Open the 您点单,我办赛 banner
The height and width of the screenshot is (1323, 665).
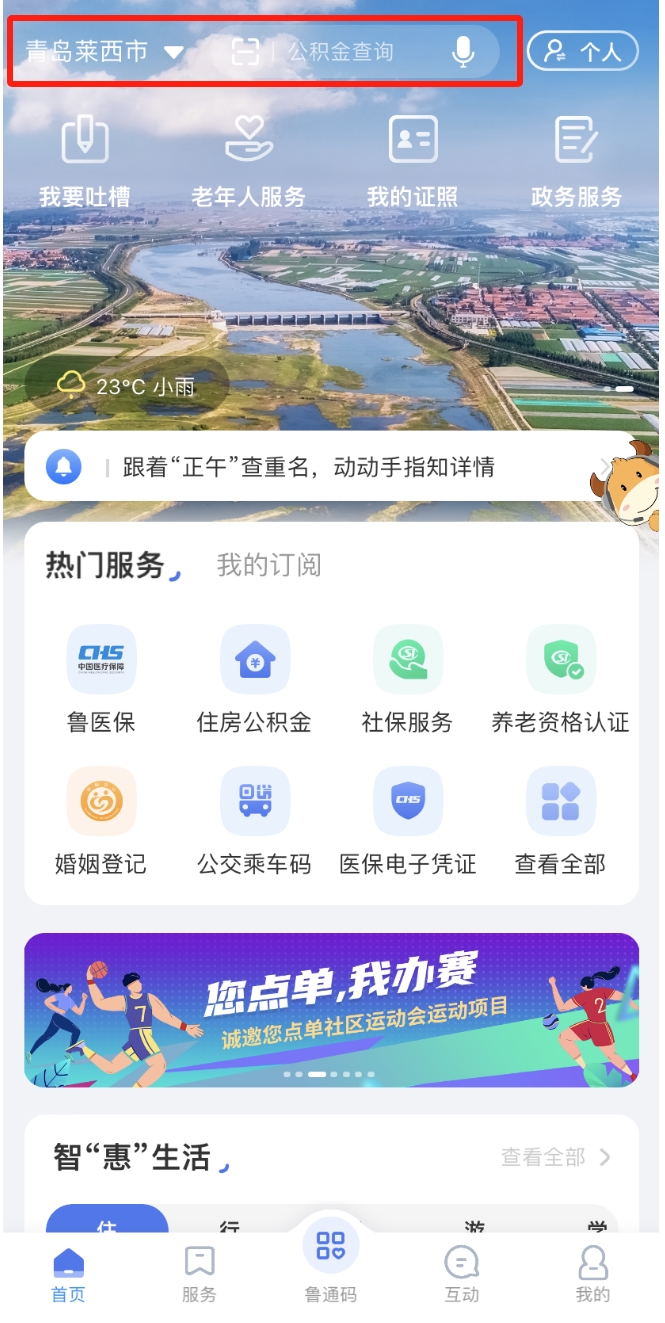point(331,1009)
